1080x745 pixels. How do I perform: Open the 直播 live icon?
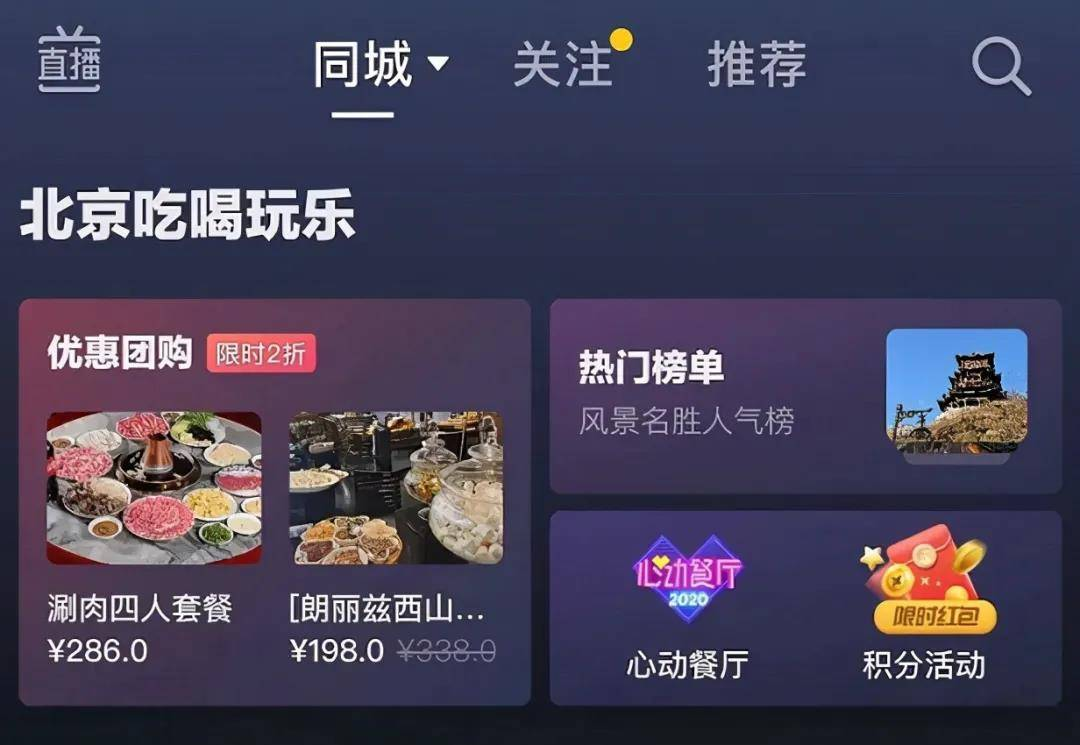coord(69,61)
